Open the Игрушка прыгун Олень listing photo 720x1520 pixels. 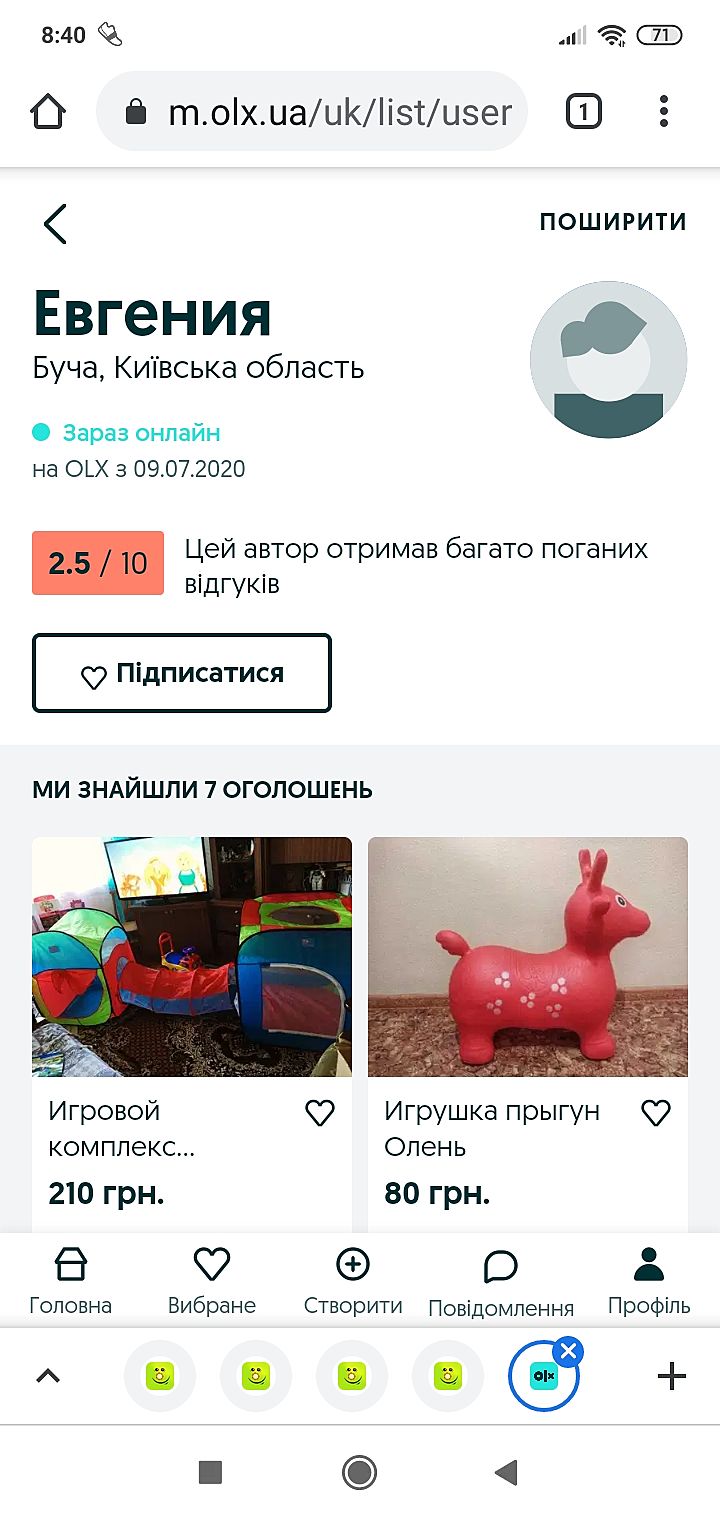(x=528, y=956)
